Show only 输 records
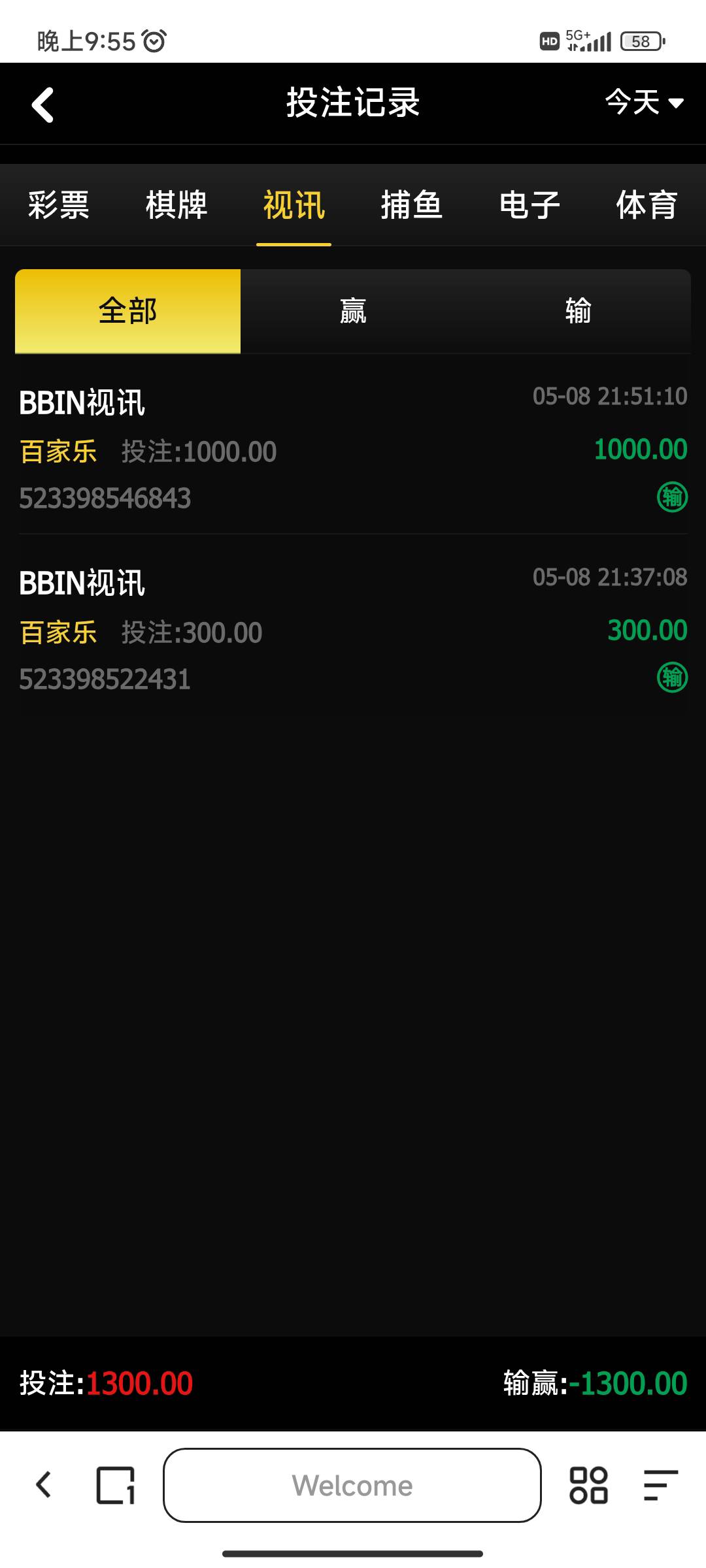Image resolution: width=706 pixels, height=1568 pixels. tap(578, 311)
